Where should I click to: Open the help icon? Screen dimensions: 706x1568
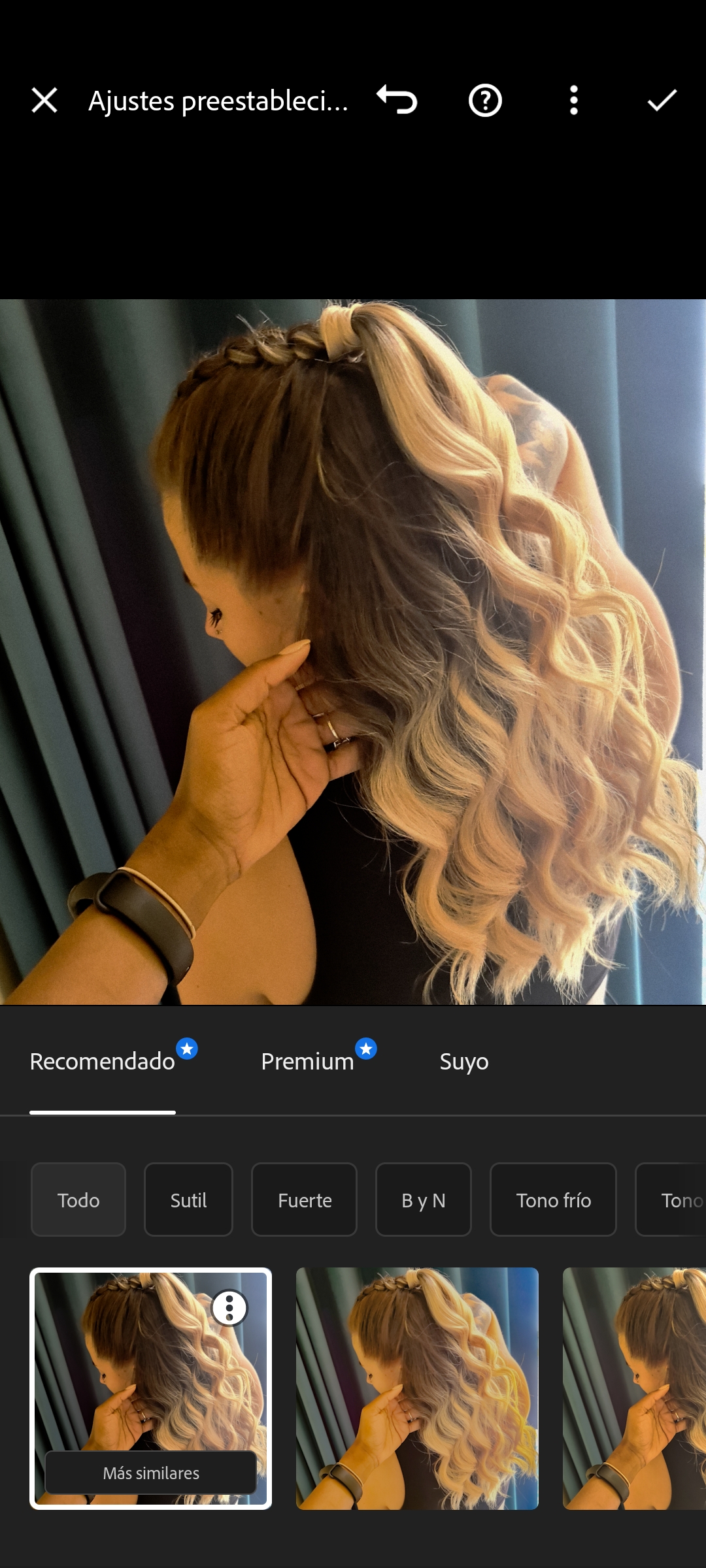pyautogui.click(x=485, y=101)
